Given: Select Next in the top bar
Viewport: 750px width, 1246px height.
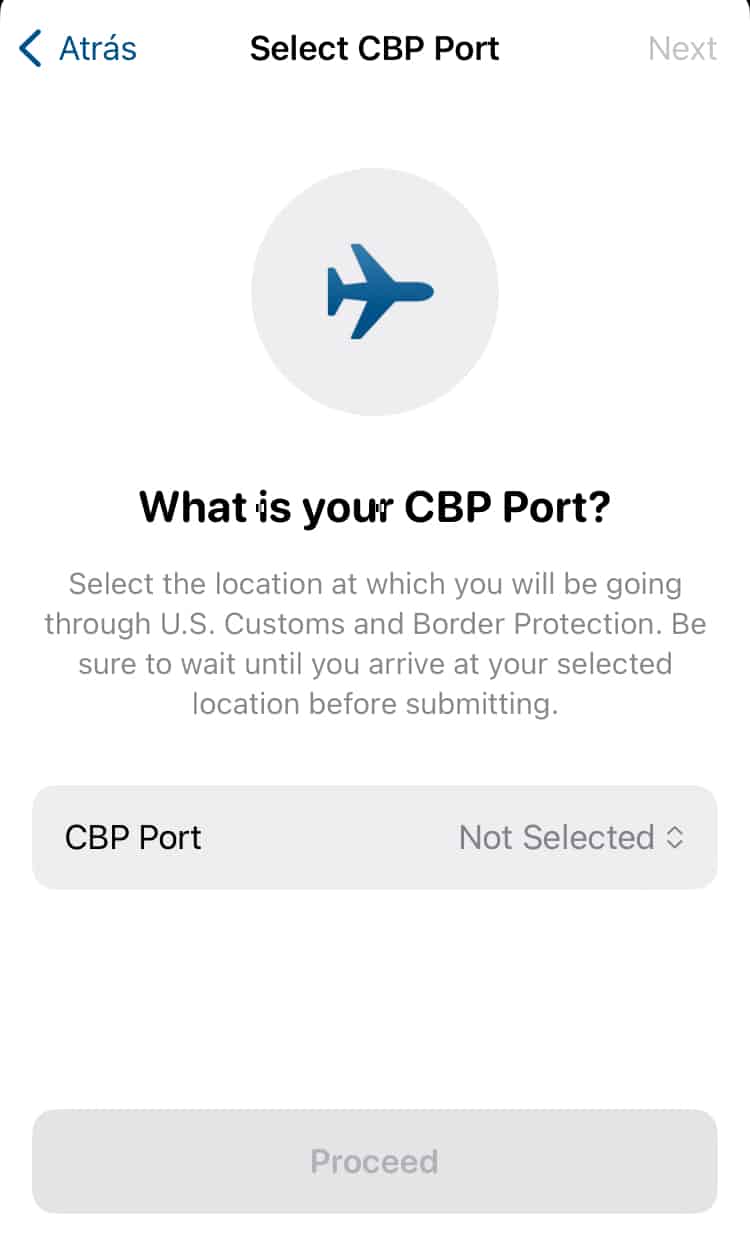Looking at the screenshot, I should [683, 47].
